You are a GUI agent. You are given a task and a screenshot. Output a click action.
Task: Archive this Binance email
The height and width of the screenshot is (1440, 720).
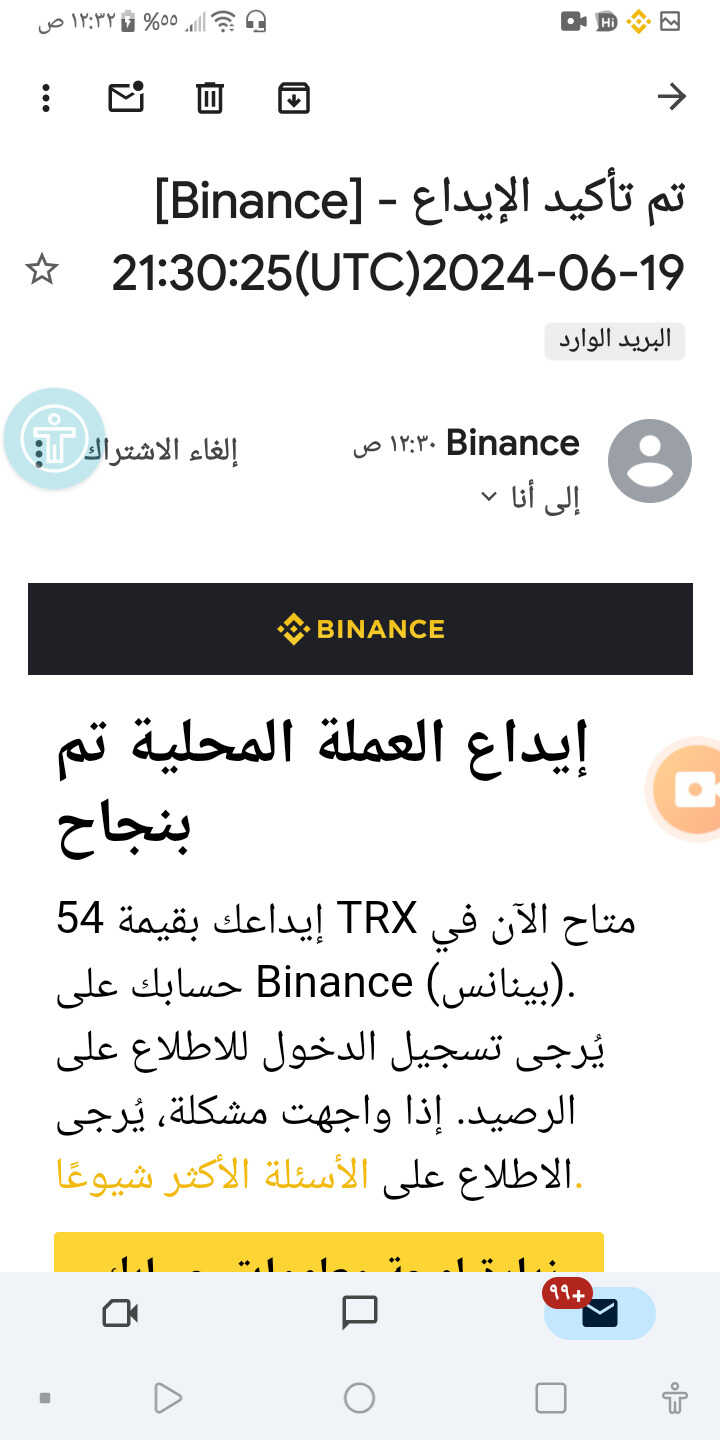pyautogui.click(x=293, y=97)
